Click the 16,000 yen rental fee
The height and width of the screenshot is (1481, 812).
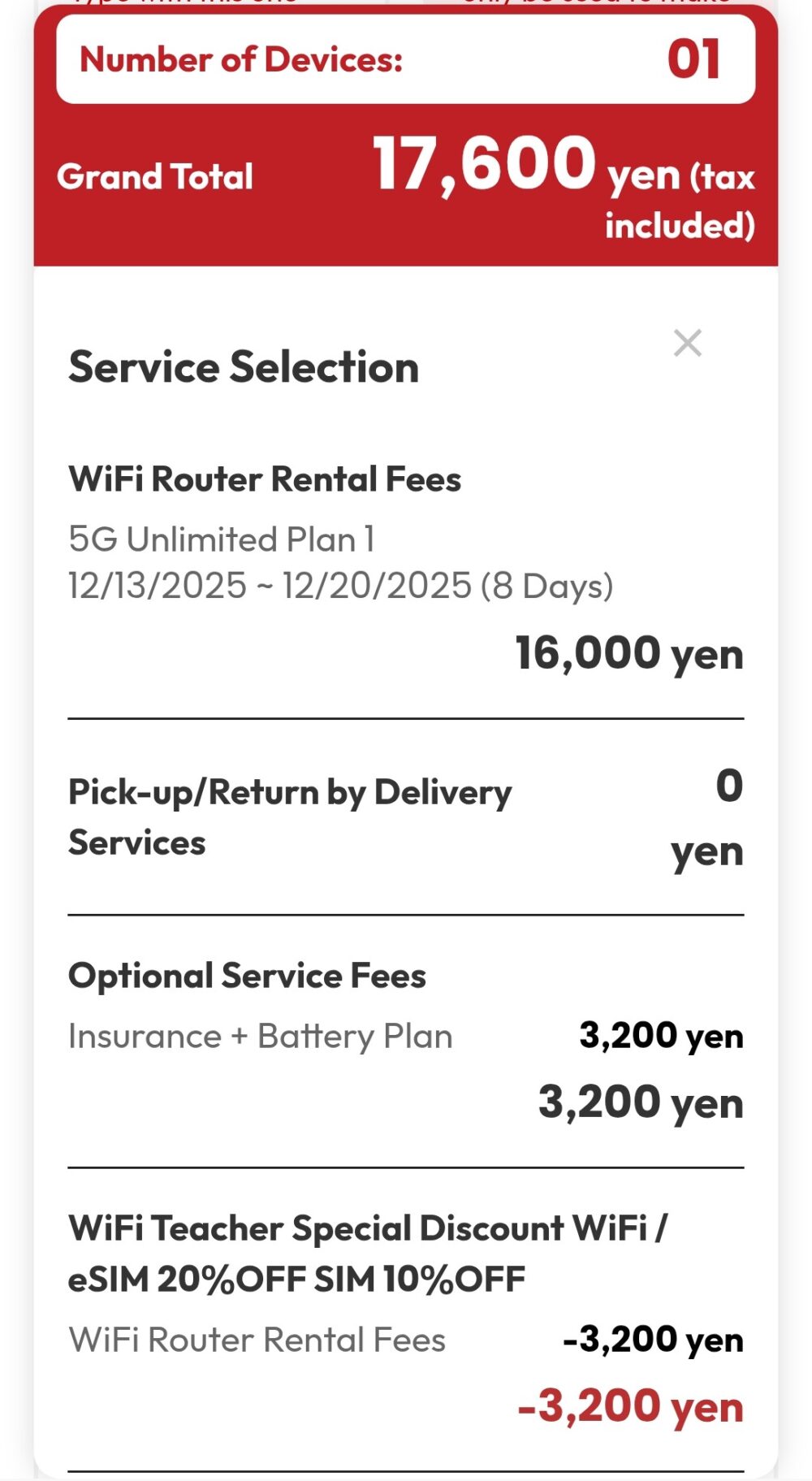628,652
